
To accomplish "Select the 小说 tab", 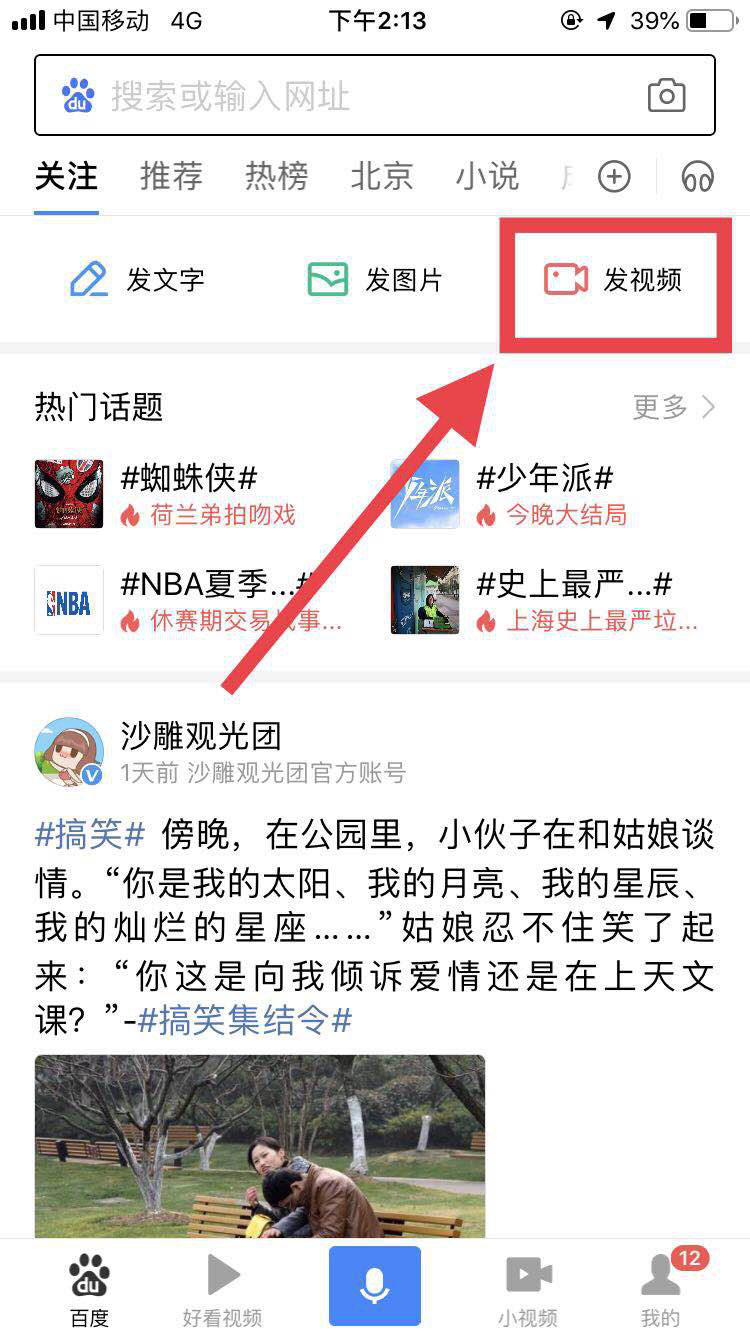I will pos(487,177).
